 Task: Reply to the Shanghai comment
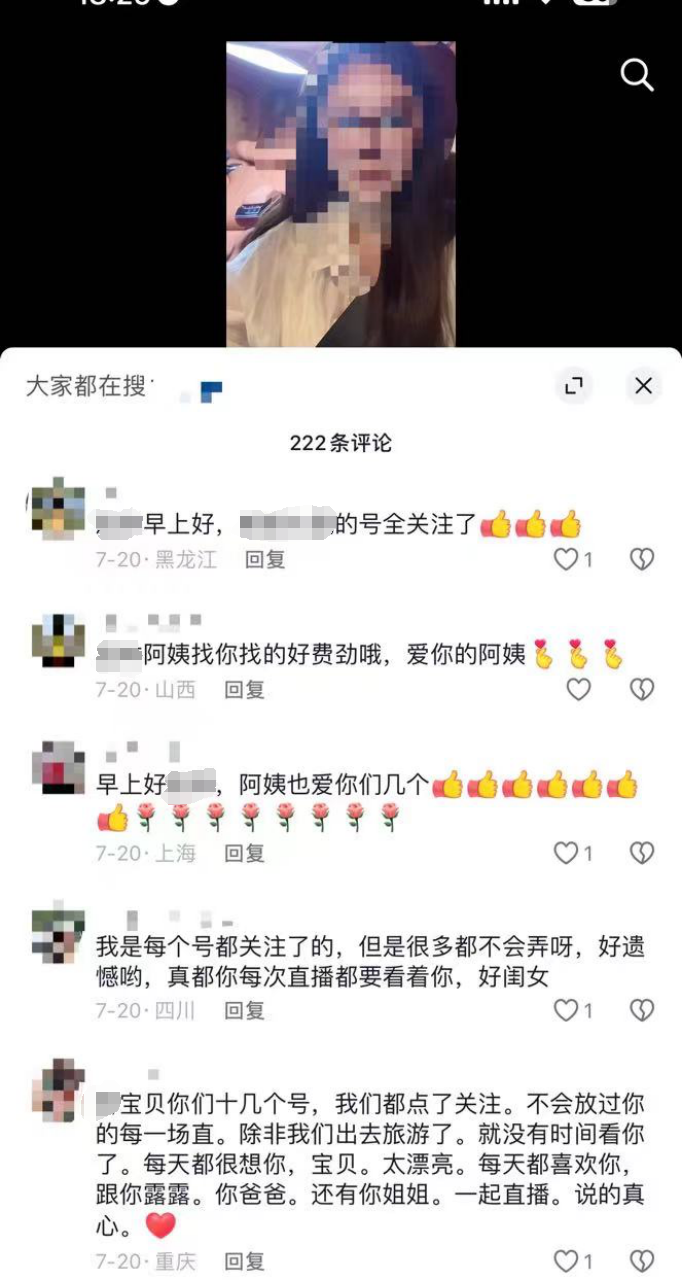click(x=243, y=853)
